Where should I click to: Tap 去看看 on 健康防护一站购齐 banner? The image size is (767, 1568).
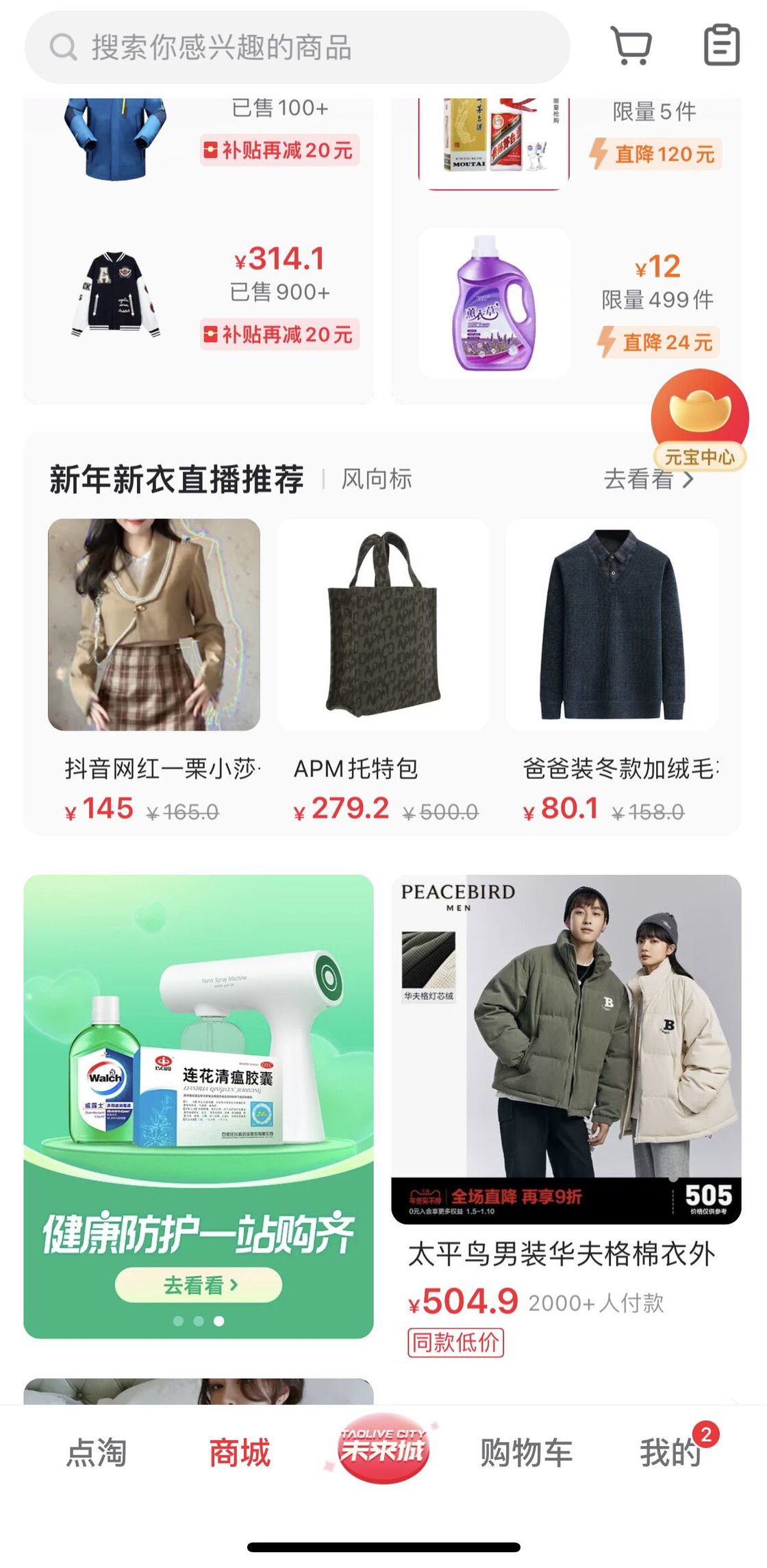199,1285
